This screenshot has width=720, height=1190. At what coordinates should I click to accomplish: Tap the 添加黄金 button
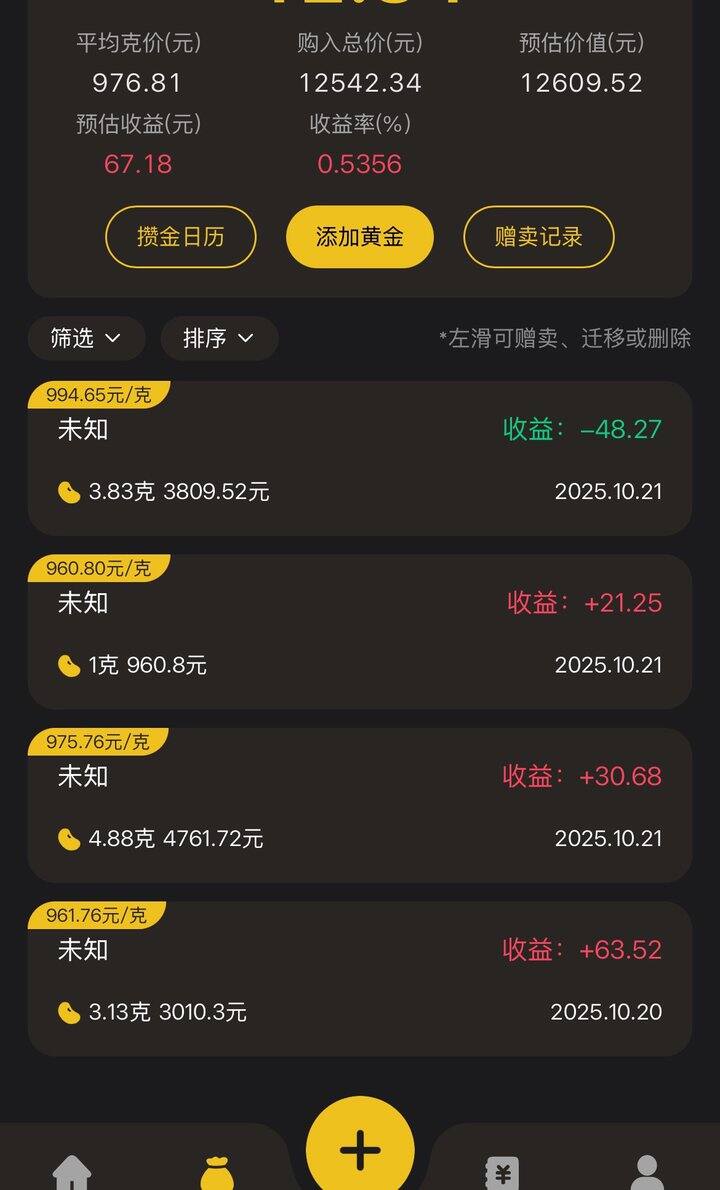pyautogui.click(x=360, y=237)
